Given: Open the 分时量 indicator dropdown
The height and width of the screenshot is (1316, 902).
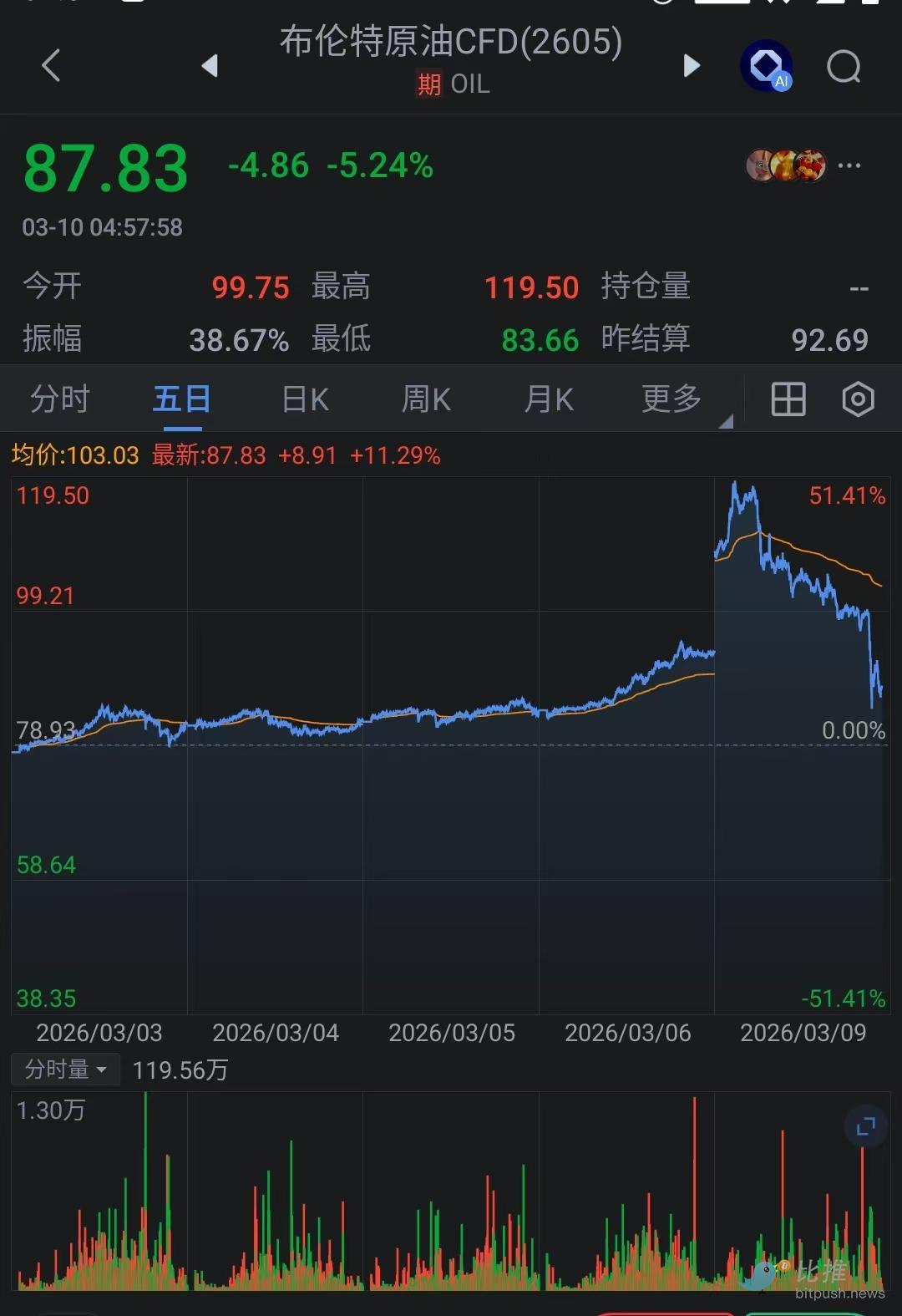Looking at the screenshot, I should click(65, 1070).
